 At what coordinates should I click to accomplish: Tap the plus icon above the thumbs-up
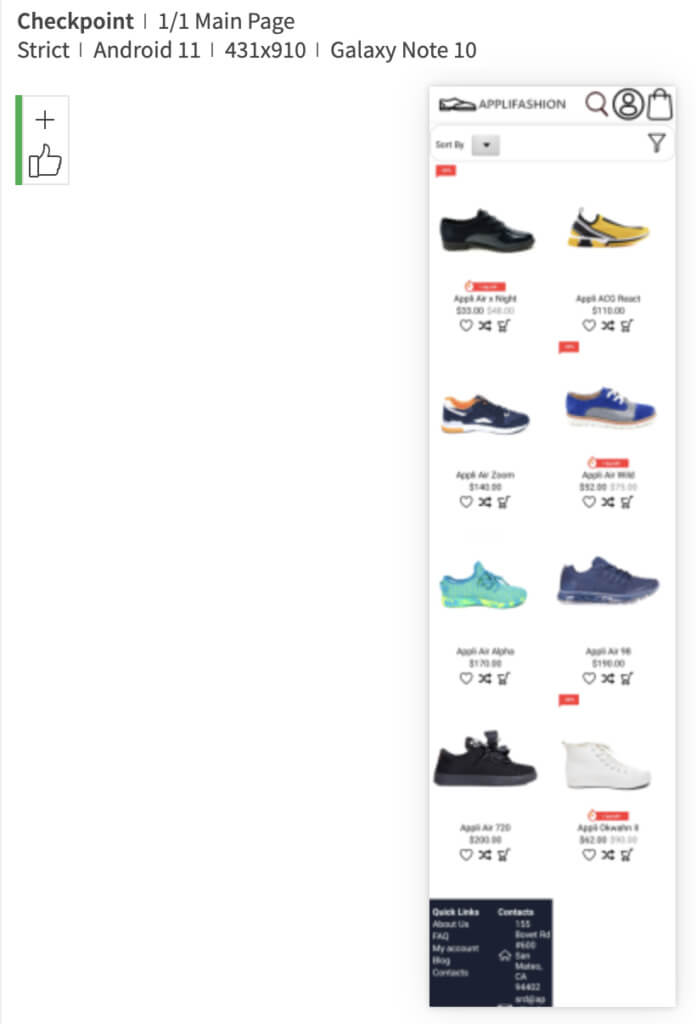45,120
